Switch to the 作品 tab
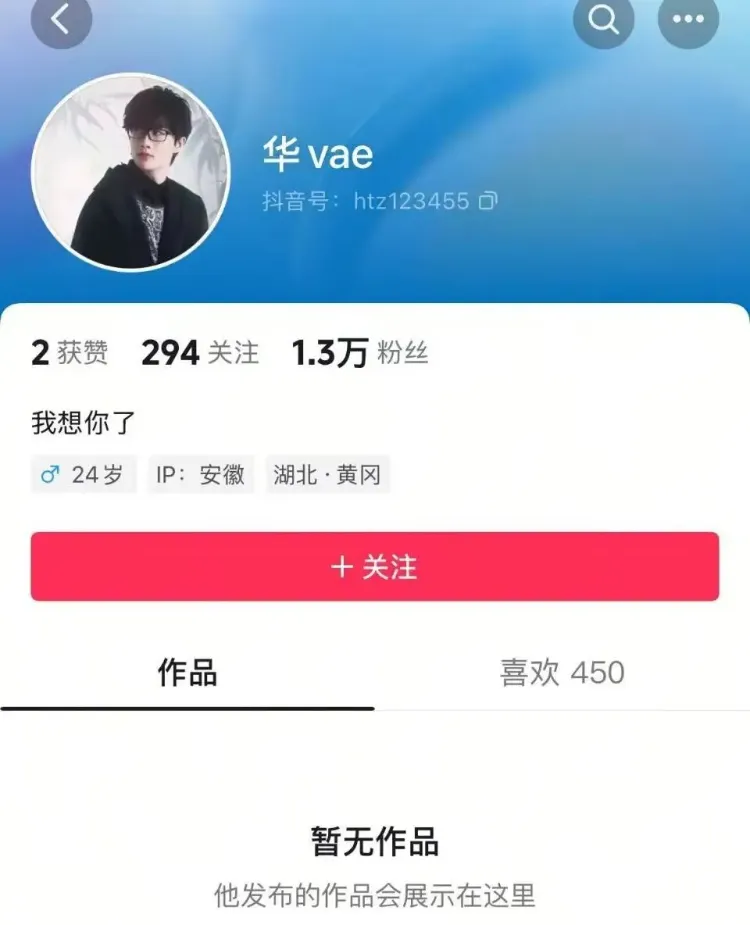Screen dimensions: 750x925 pyautogui.click(x=187, y=673)
